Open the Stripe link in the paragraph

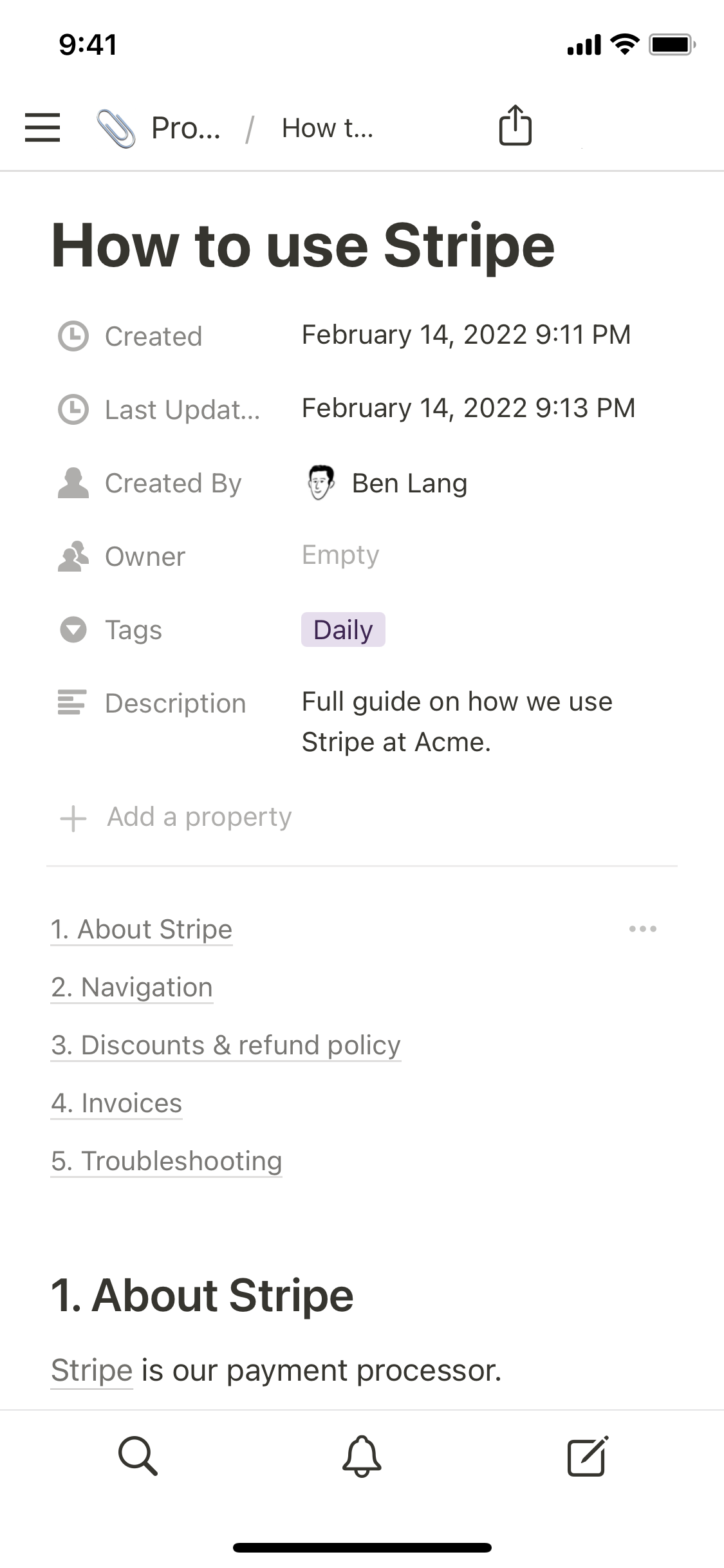pyautogui.click(x=92, y=1370)
